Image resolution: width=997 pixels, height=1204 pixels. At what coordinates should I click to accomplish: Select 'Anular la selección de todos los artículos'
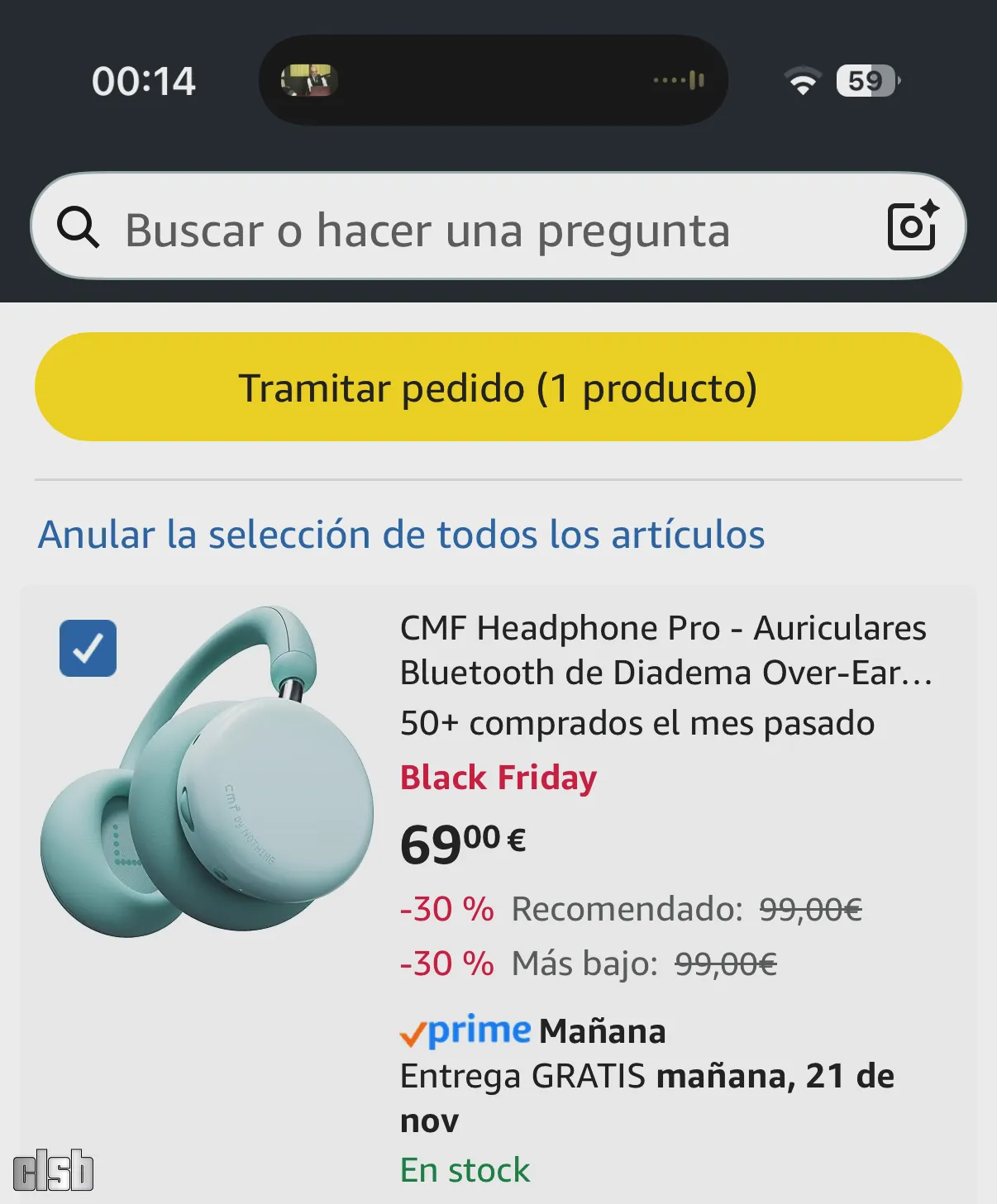402,535
